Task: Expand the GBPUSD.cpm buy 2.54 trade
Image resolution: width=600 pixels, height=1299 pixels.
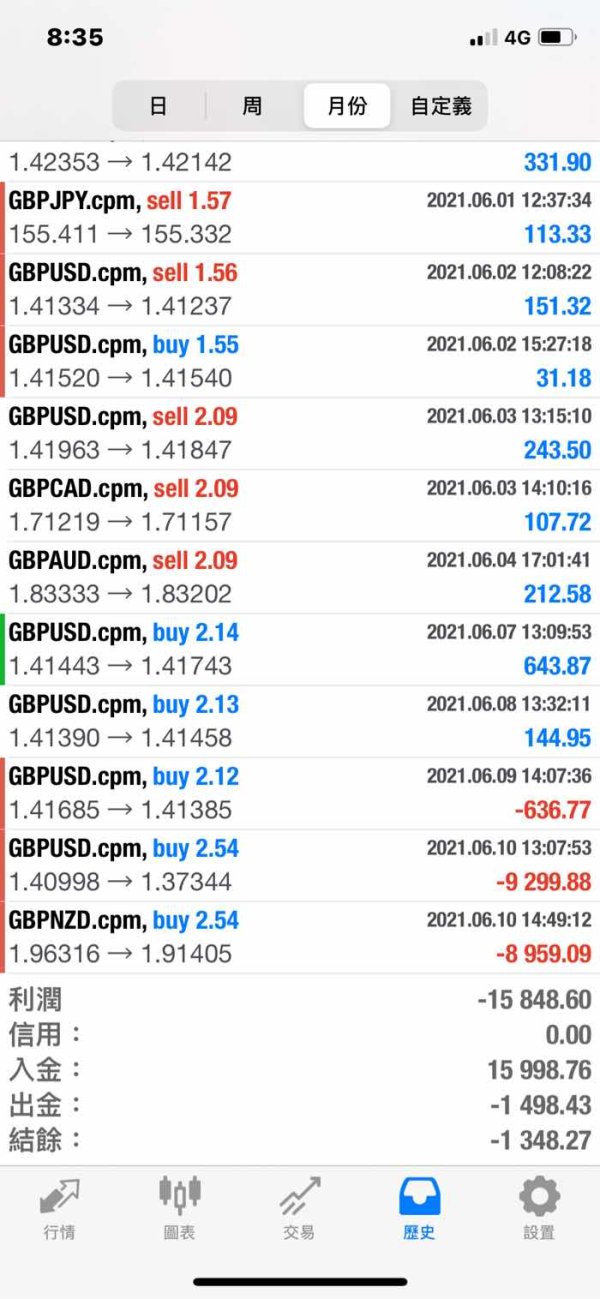Action: (x=300, y=866)
